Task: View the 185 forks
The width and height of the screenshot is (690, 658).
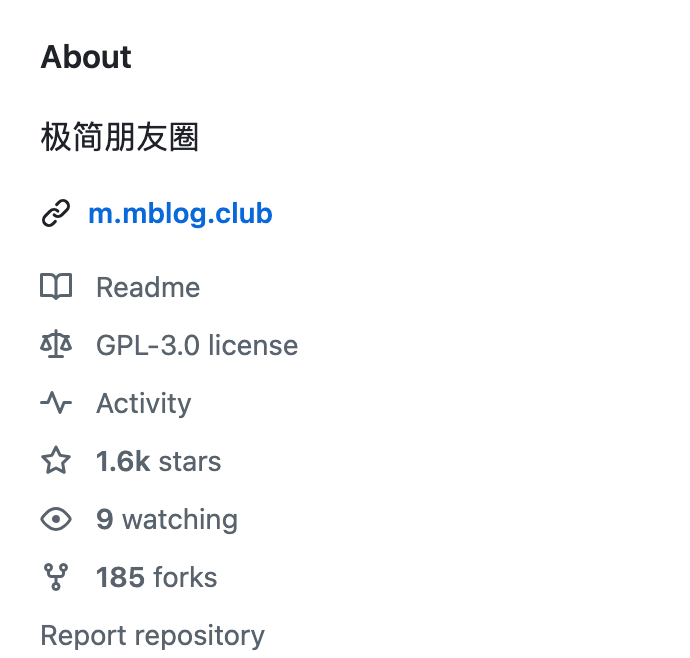Action: 156,578
